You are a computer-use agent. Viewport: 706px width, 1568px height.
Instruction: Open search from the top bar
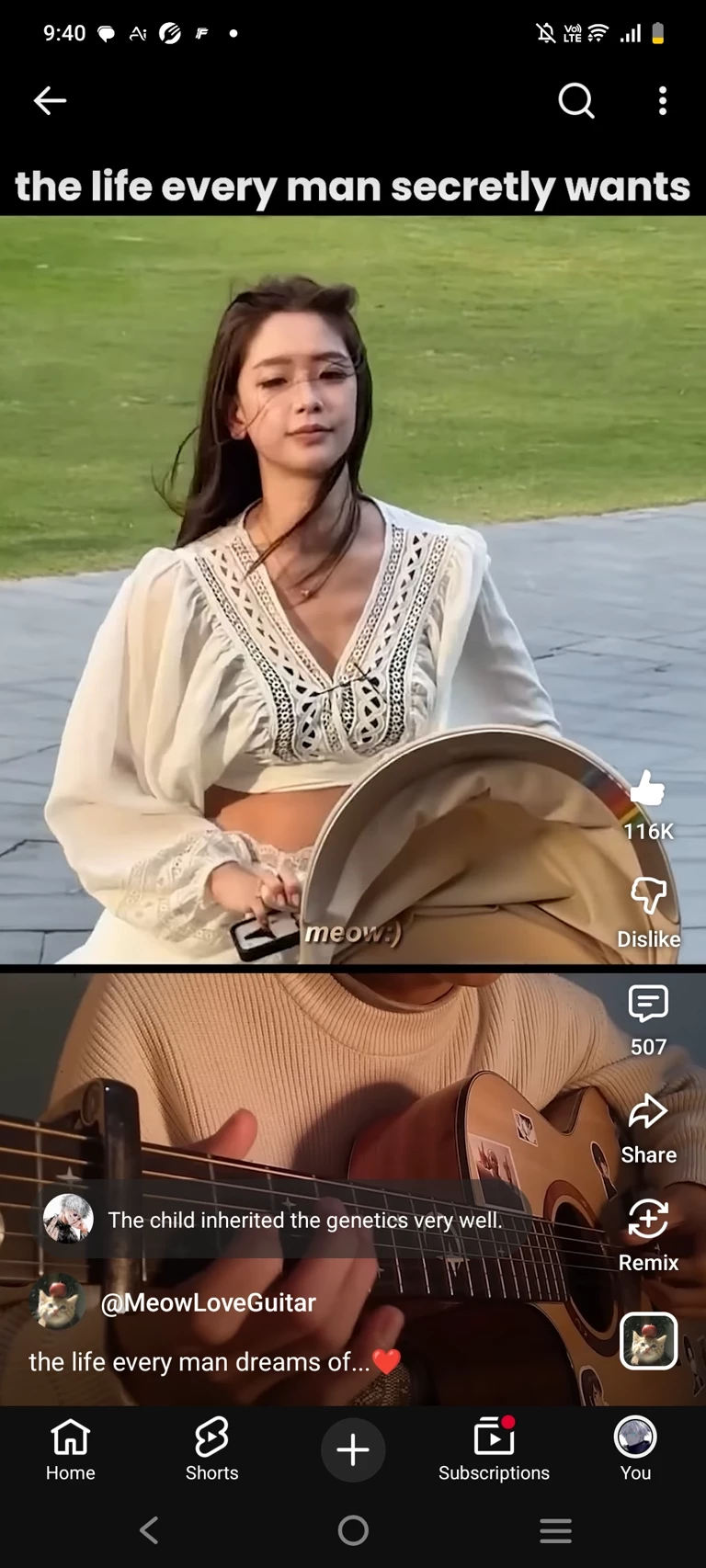pos(576,101)
